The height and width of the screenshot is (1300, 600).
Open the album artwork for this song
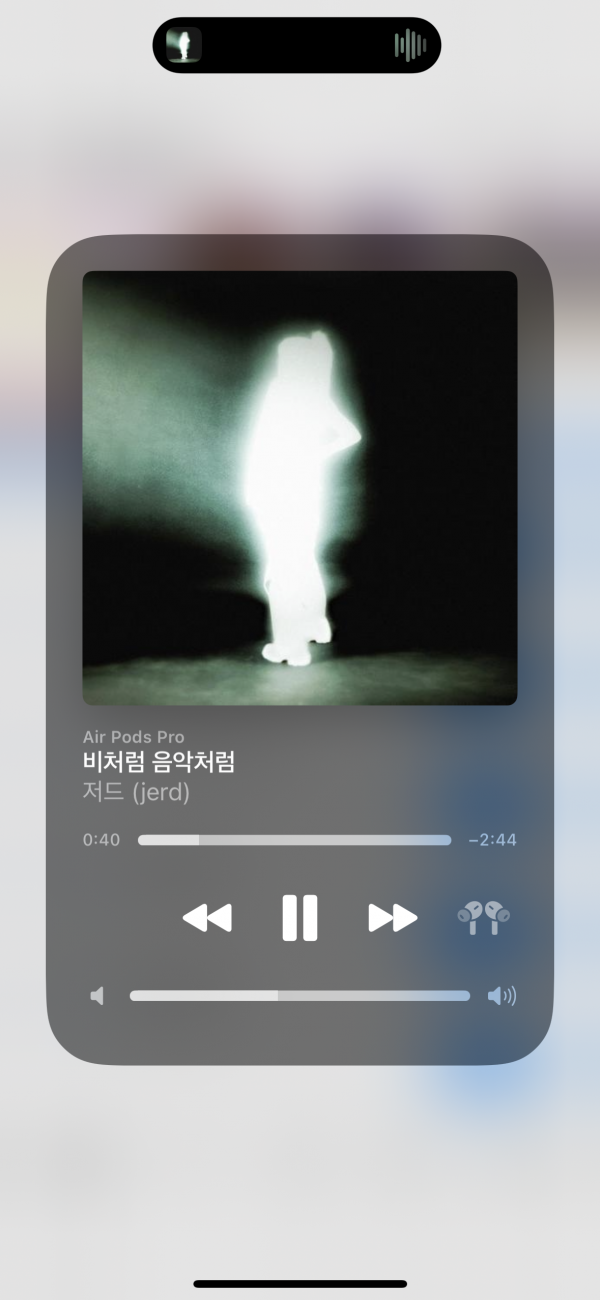coord(299,488)
